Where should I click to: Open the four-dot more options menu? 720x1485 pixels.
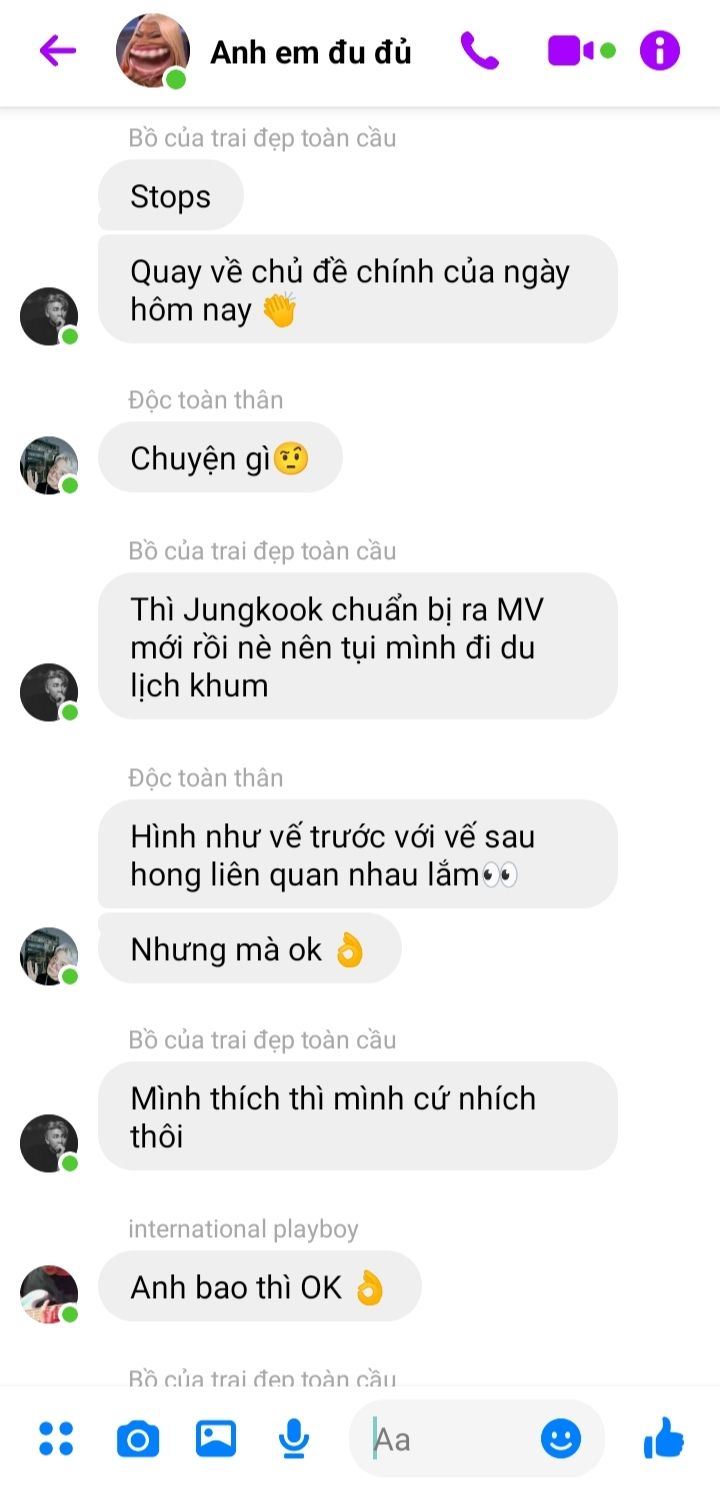[56, 1438]
